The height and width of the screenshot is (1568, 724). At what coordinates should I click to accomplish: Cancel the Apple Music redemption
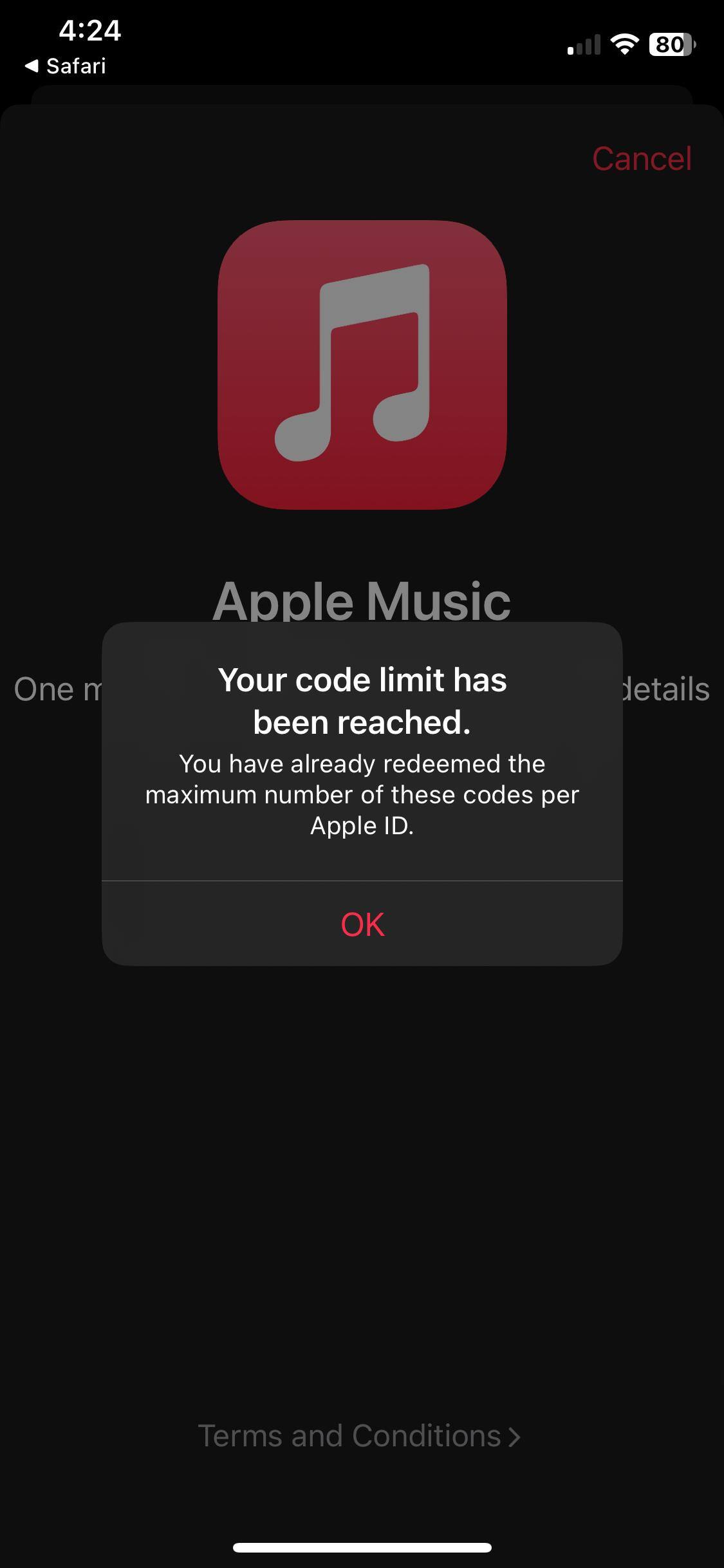[642, 159]
